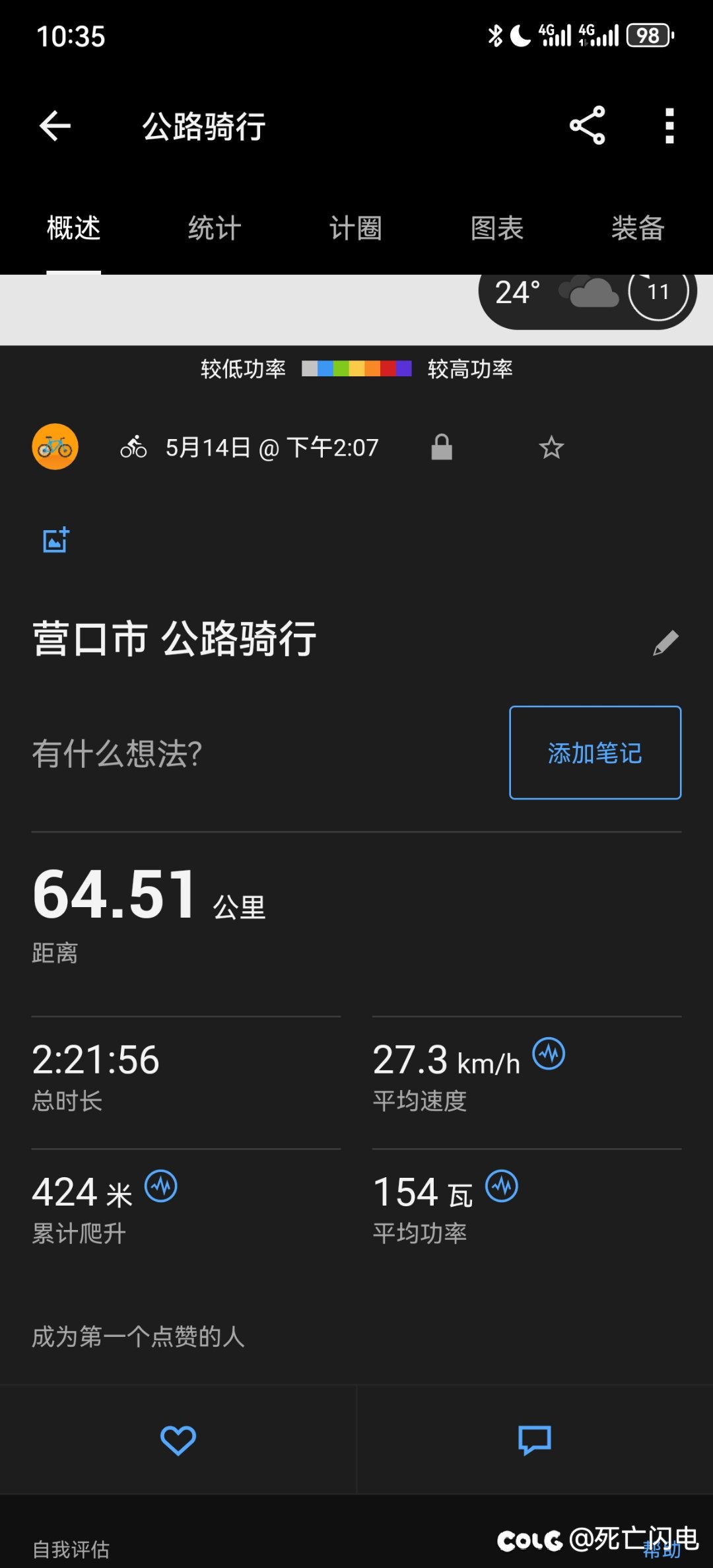Tap the privacy lock icon
Screen dimensions: 713x1568
pos(442,448)
